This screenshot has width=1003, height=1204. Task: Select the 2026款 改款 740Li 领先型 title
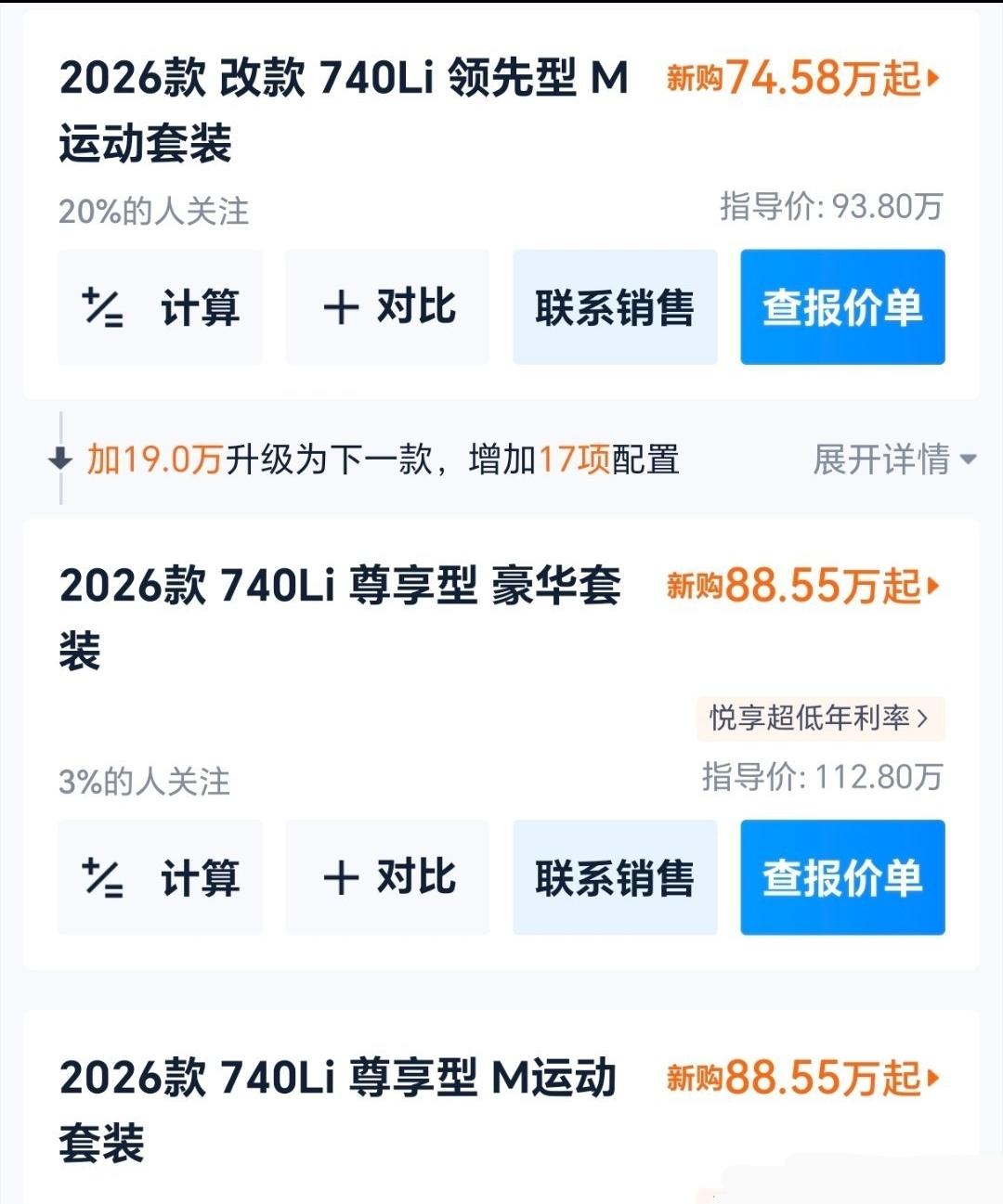(x=344, y=110)
